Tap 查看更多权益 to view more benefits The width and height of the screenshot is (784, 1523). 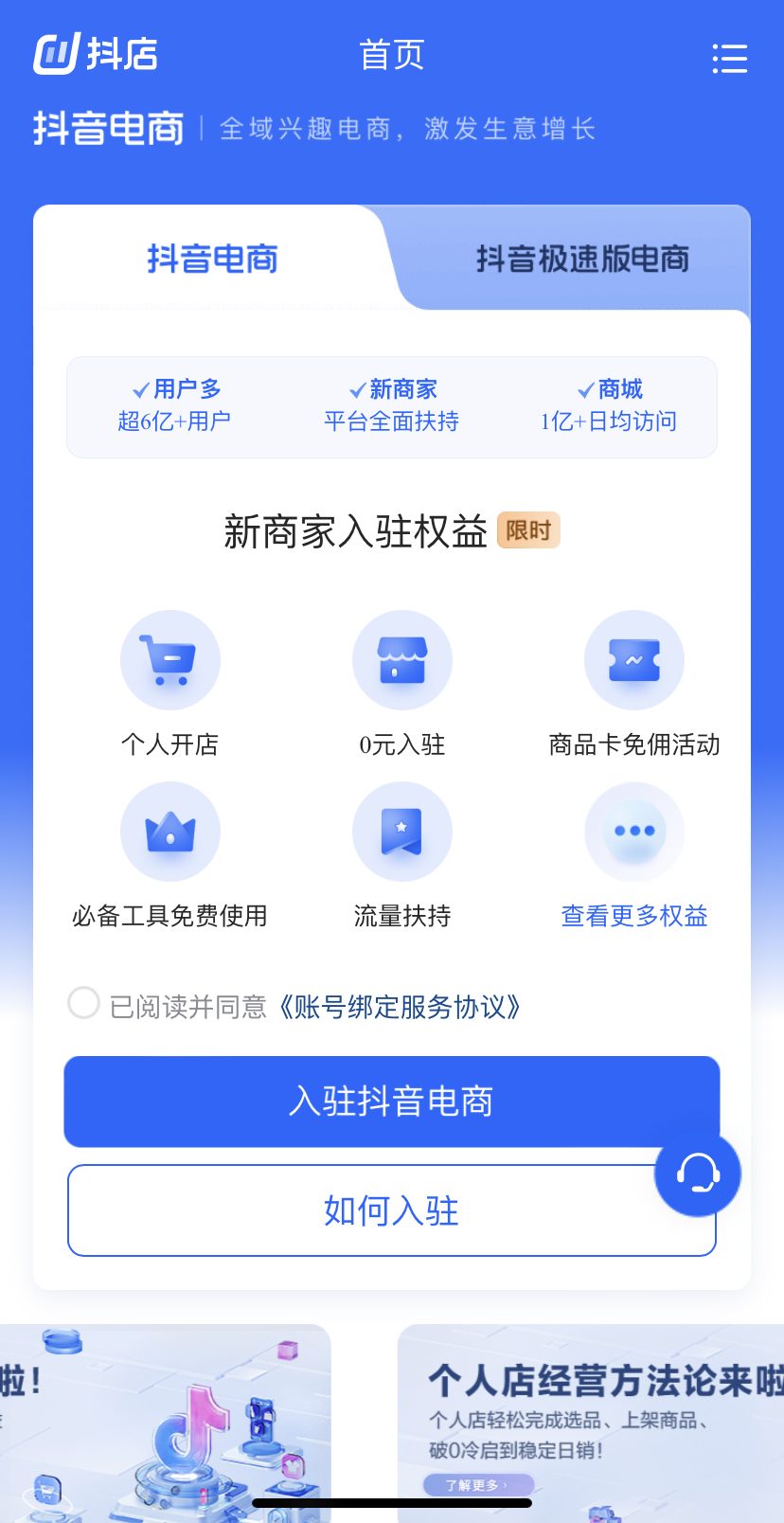click(x=634, y=916)
